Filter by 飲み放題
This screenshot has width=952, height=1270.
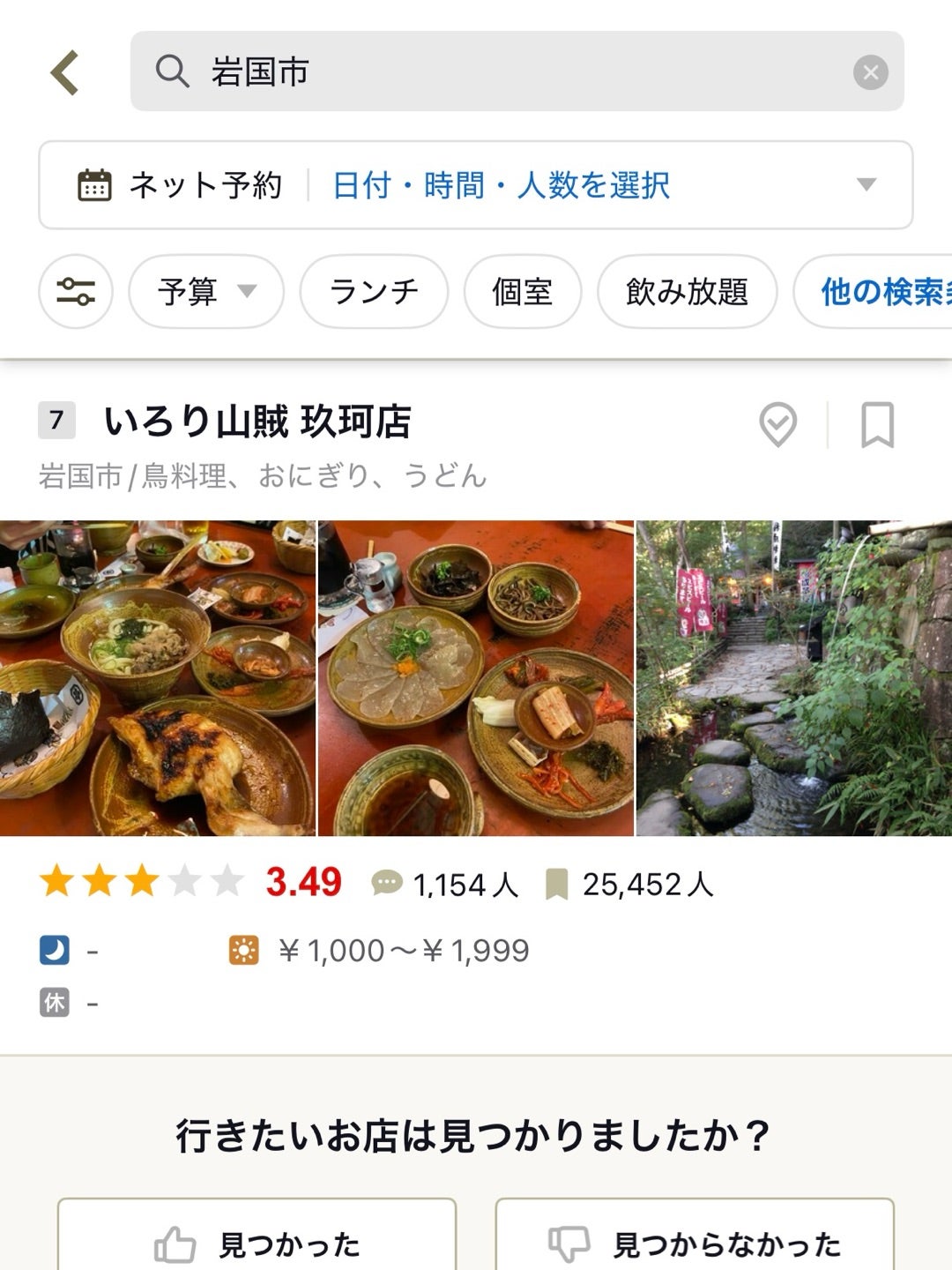tap(687, 292)
